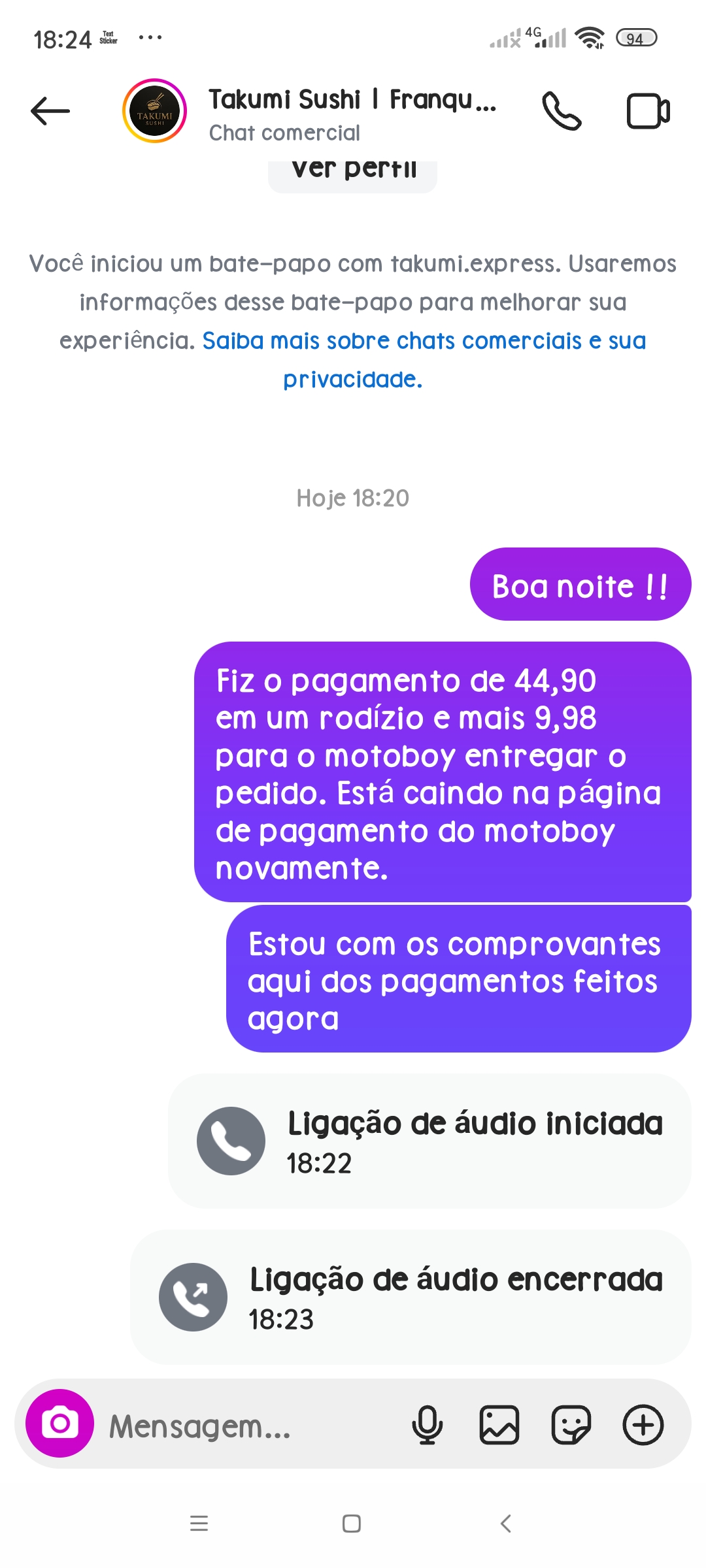
Task: Open Takumi Sushi profile picture story
Action: [x=155, y=111]
